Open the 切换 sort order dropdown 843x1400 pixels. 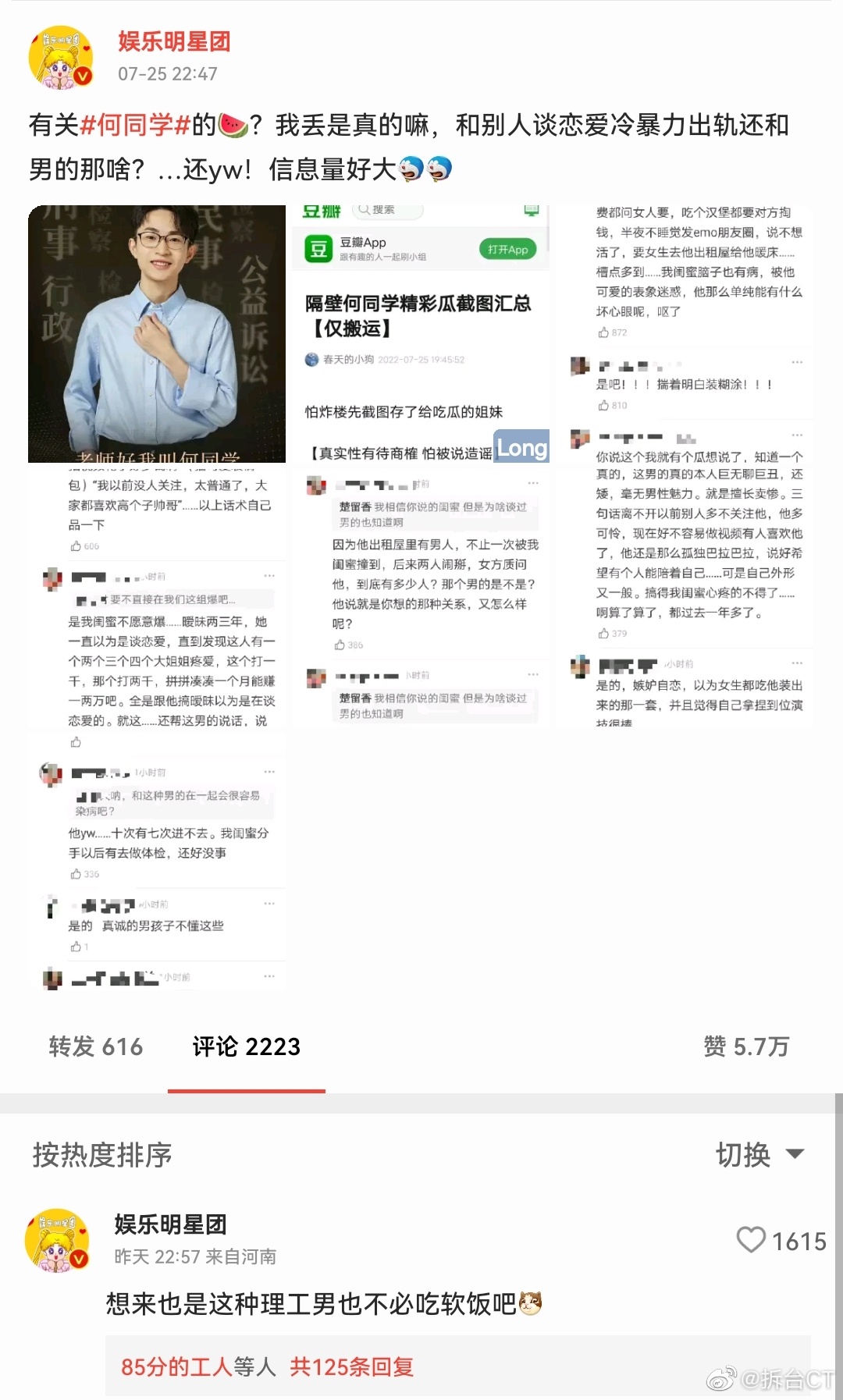759,1155
